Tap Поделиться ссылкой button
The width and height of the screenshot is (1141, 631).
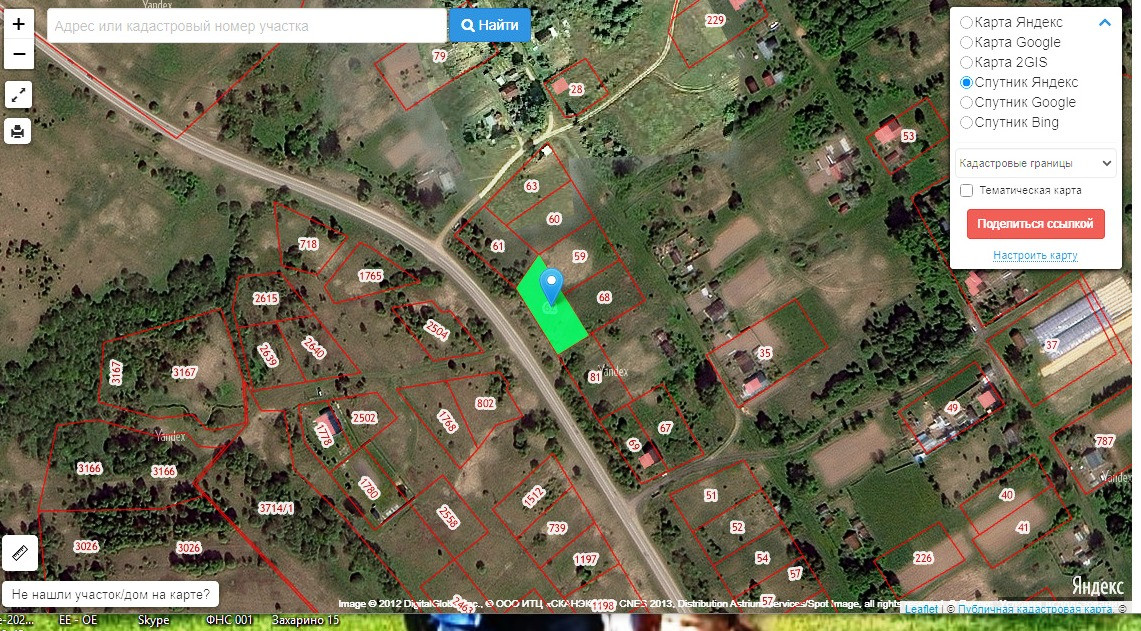pos(1035,224)
